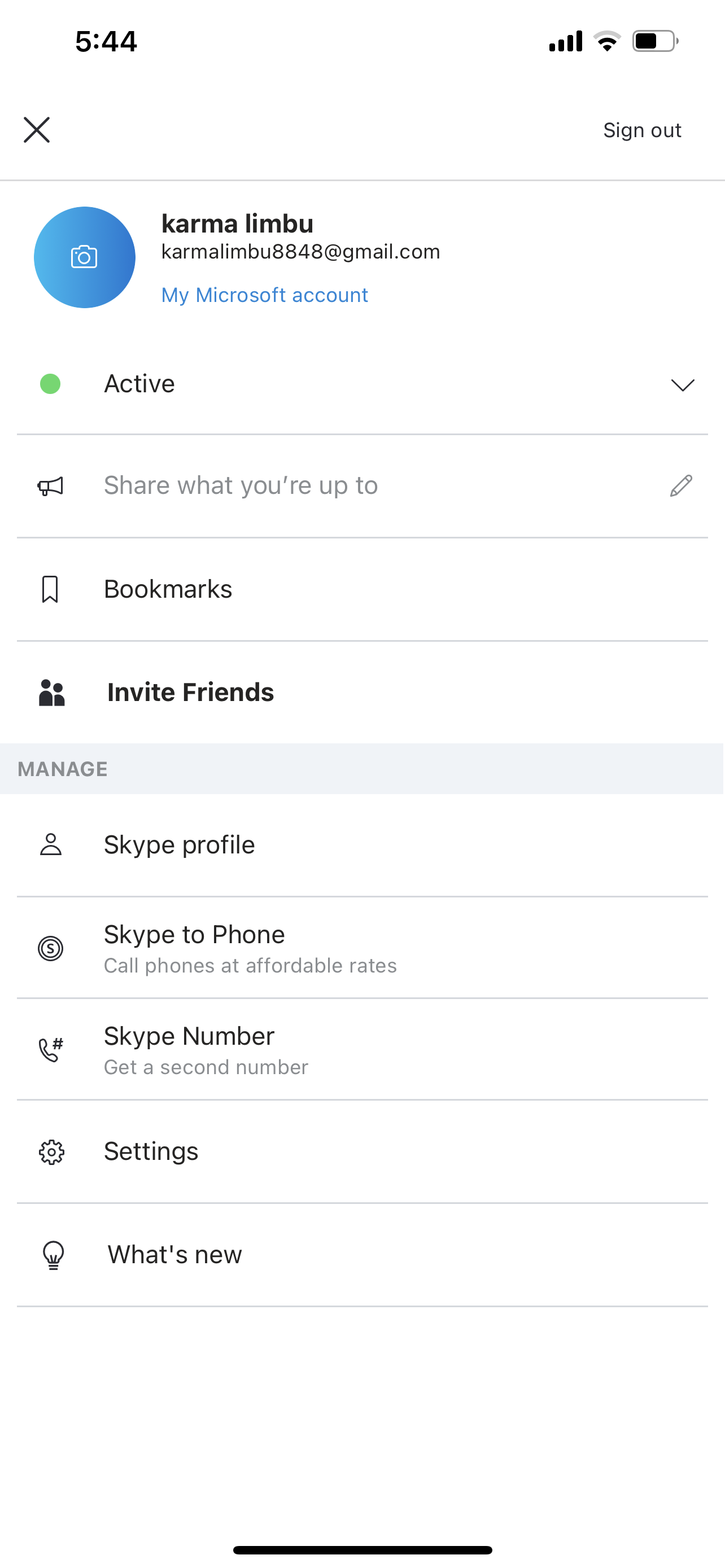725x1568 pixels.
Task: Edit the 'Share what you're up to' mood
Action: [680, 486]
